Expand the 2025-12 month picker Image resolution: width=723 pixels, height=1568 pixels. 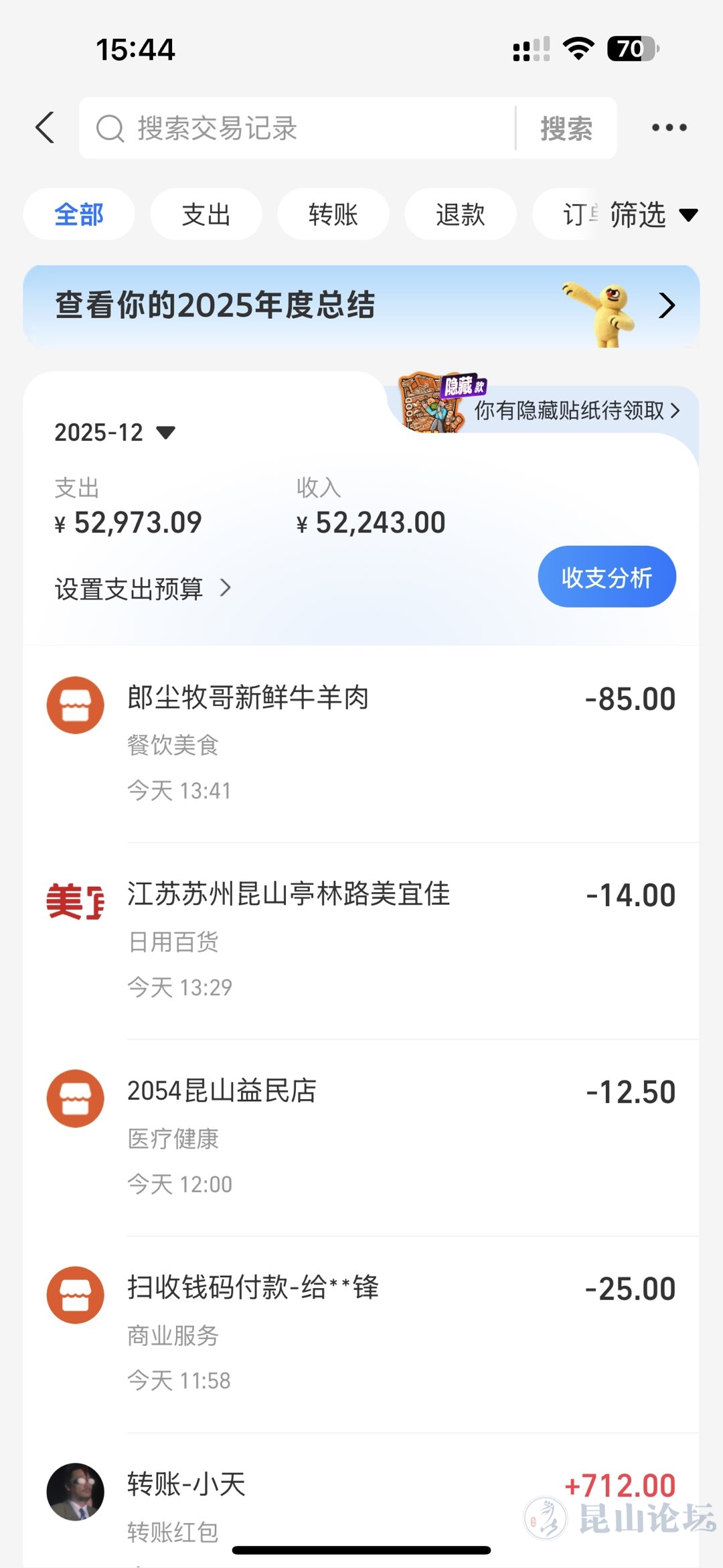tap(114, 433)
